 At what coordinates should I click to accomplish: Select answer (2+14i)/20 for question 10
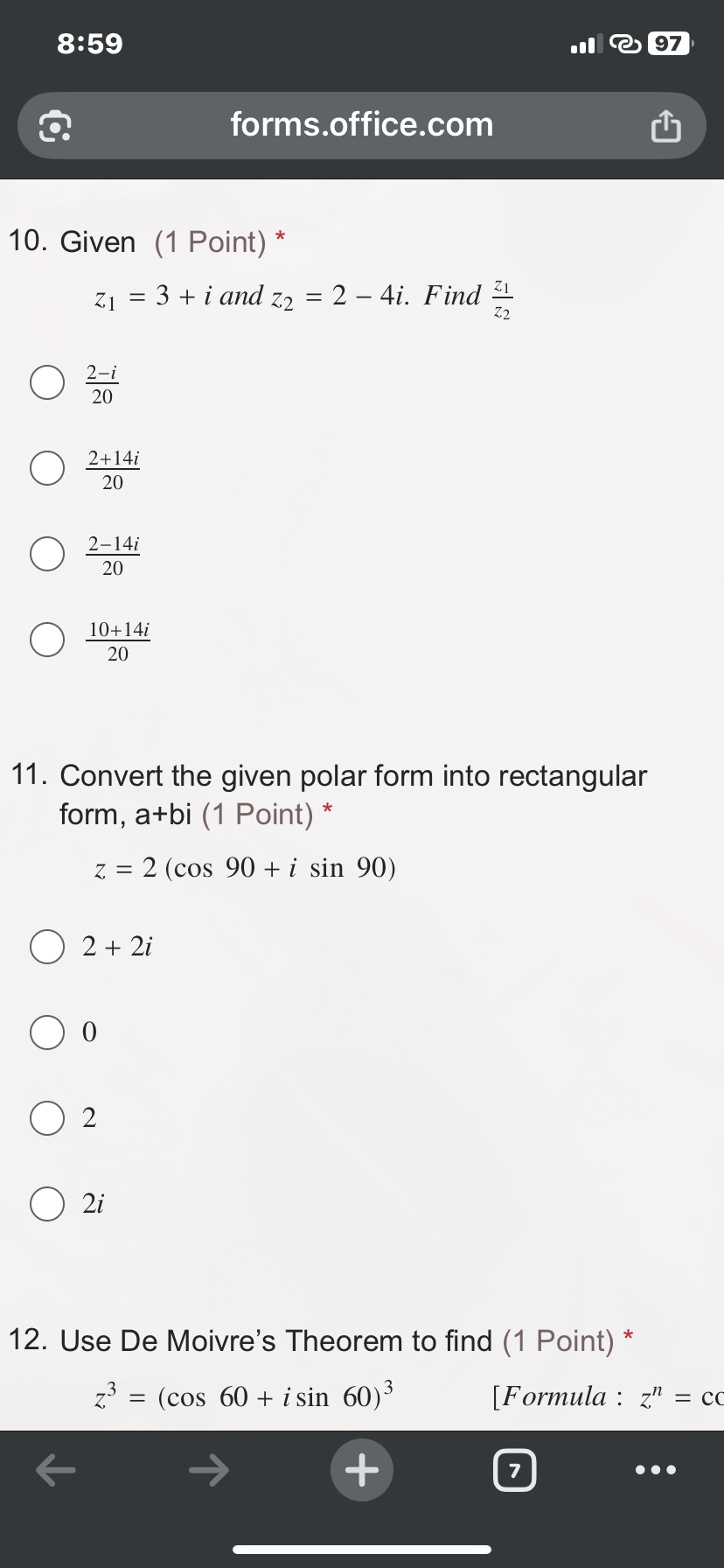coord(47,468)
